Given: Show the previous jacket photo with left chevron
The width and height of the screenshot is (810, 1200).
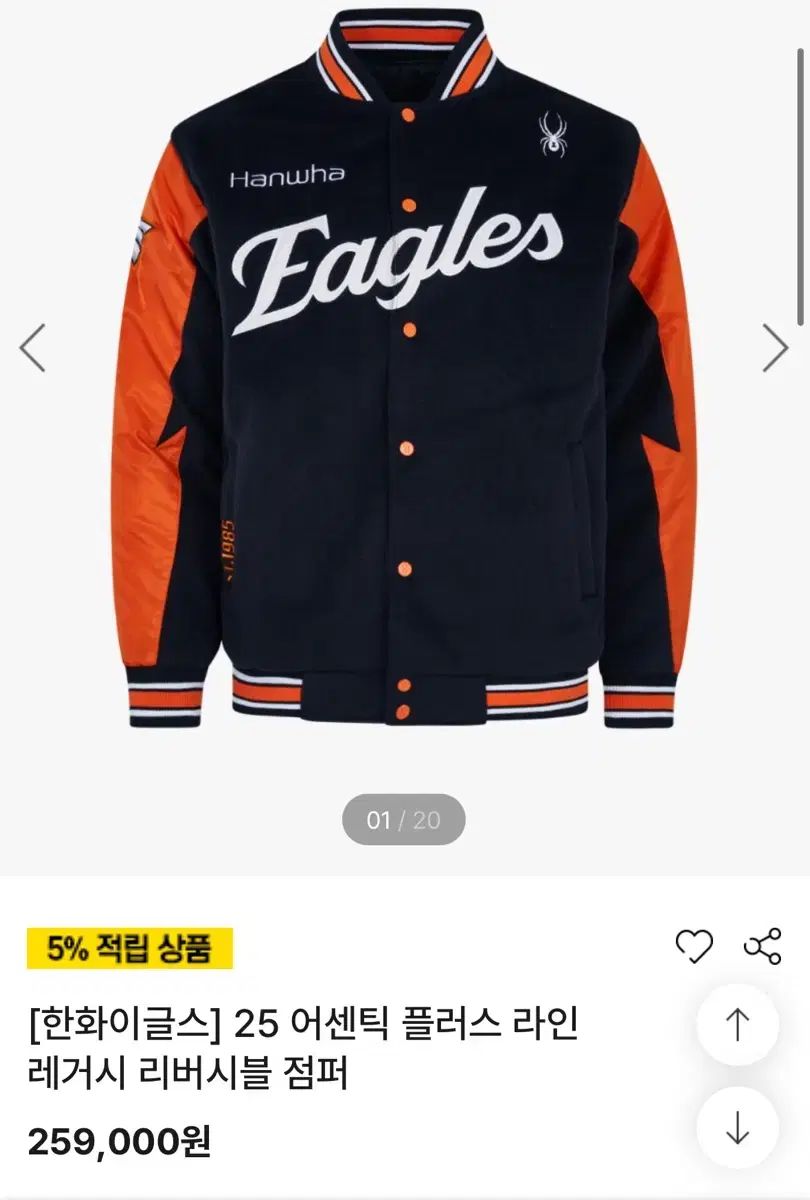Looking at the screenshot, I should [x=30, y=346].
